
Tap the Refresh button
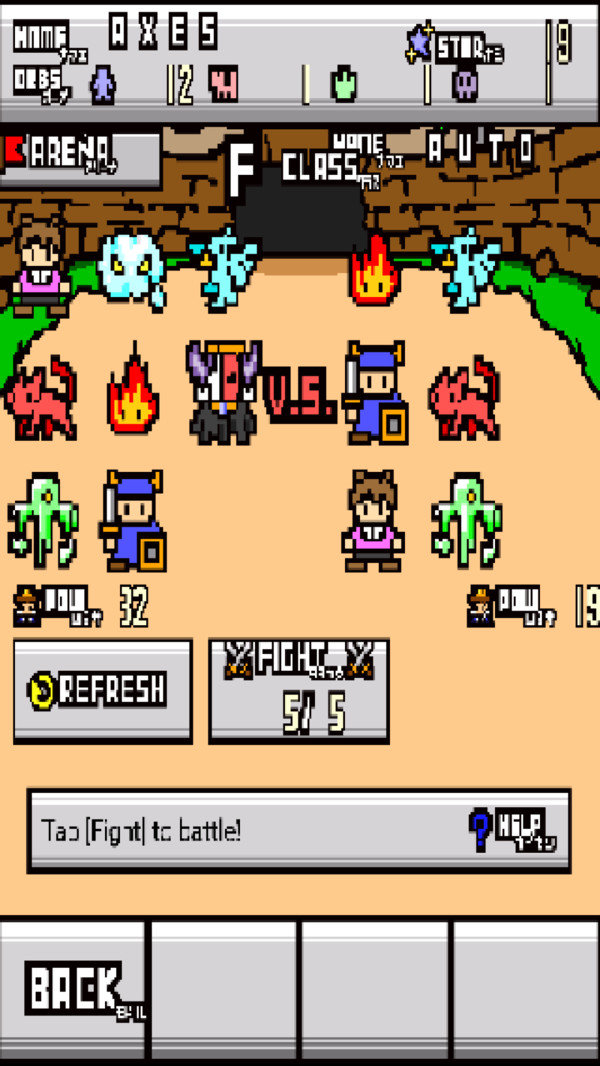tap(102, 691)
